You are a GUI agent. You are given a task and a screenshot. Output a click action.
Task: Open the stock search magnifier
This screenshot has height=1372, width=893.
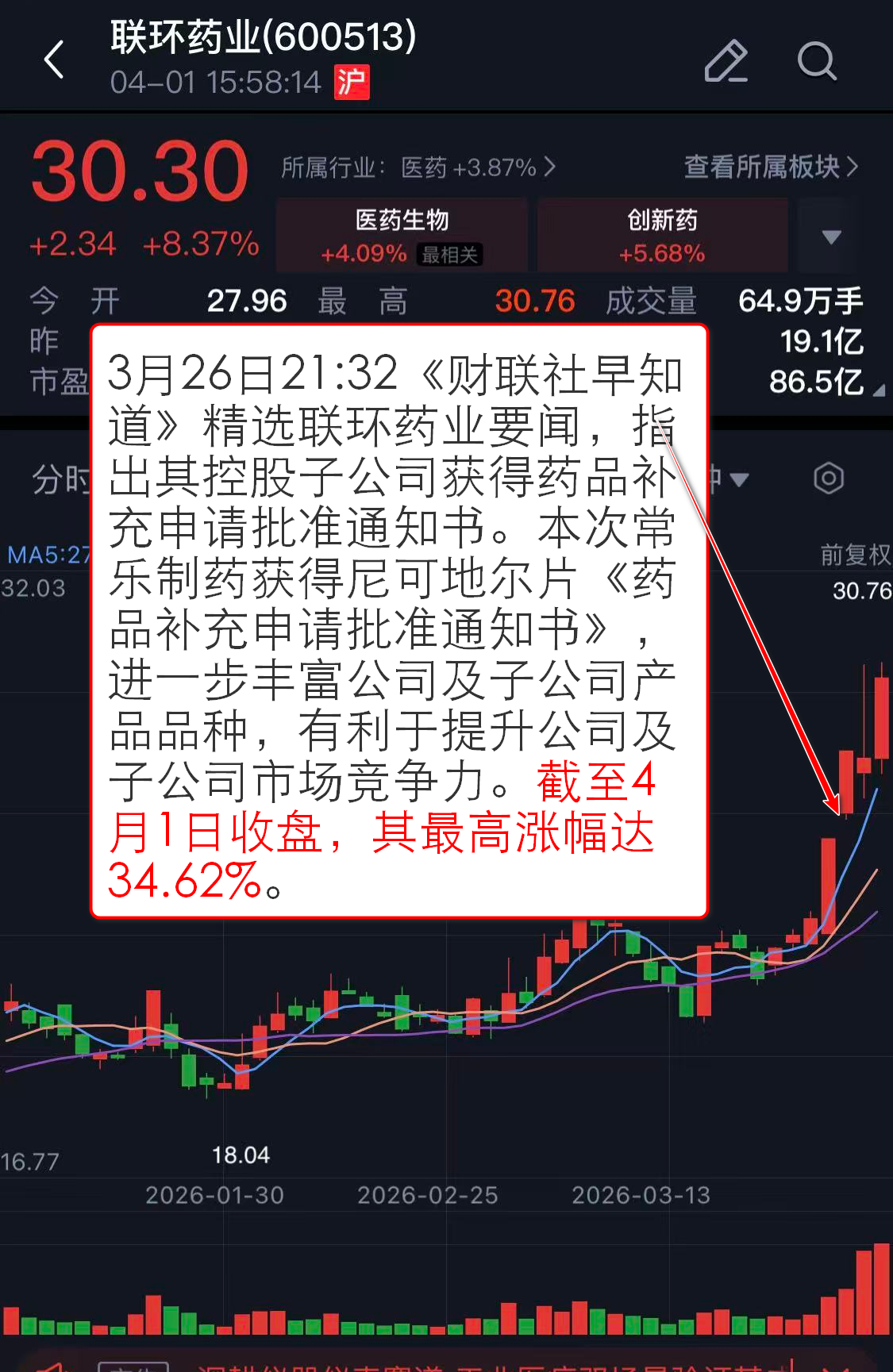click(x=816, y=61)
